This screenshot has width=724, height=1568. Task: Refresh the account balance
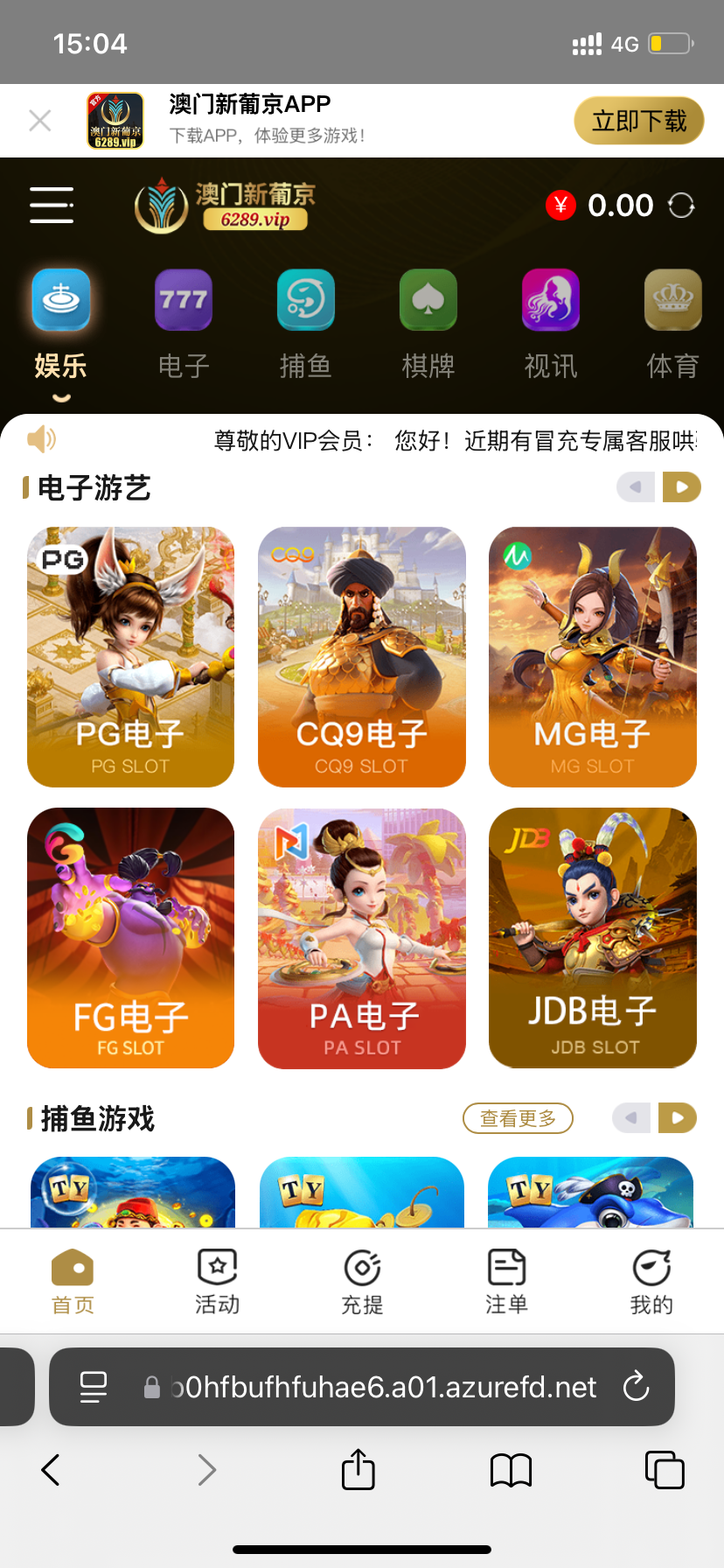(681, 206)
